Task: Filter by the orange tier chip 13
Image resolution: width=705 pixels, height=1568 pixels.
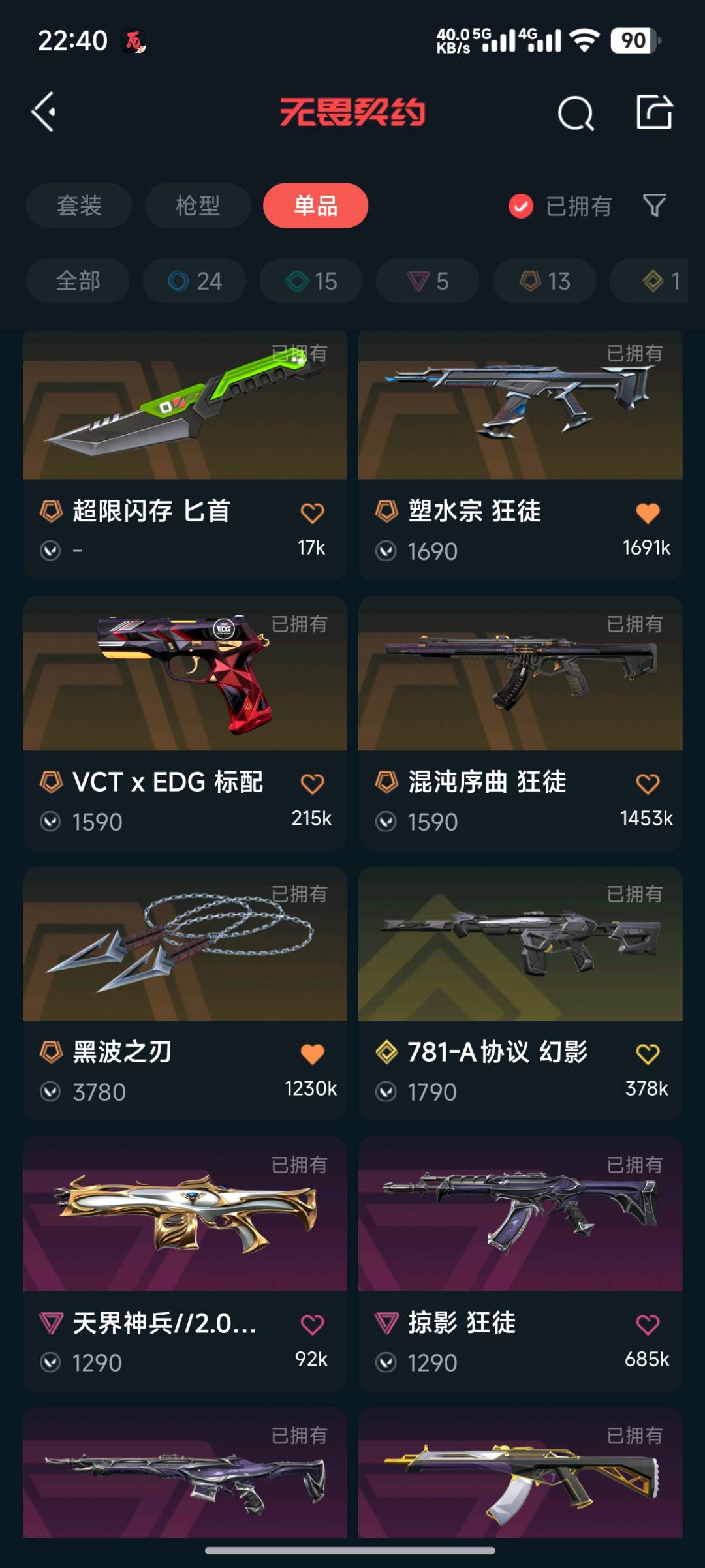Action: coord(544,281)
